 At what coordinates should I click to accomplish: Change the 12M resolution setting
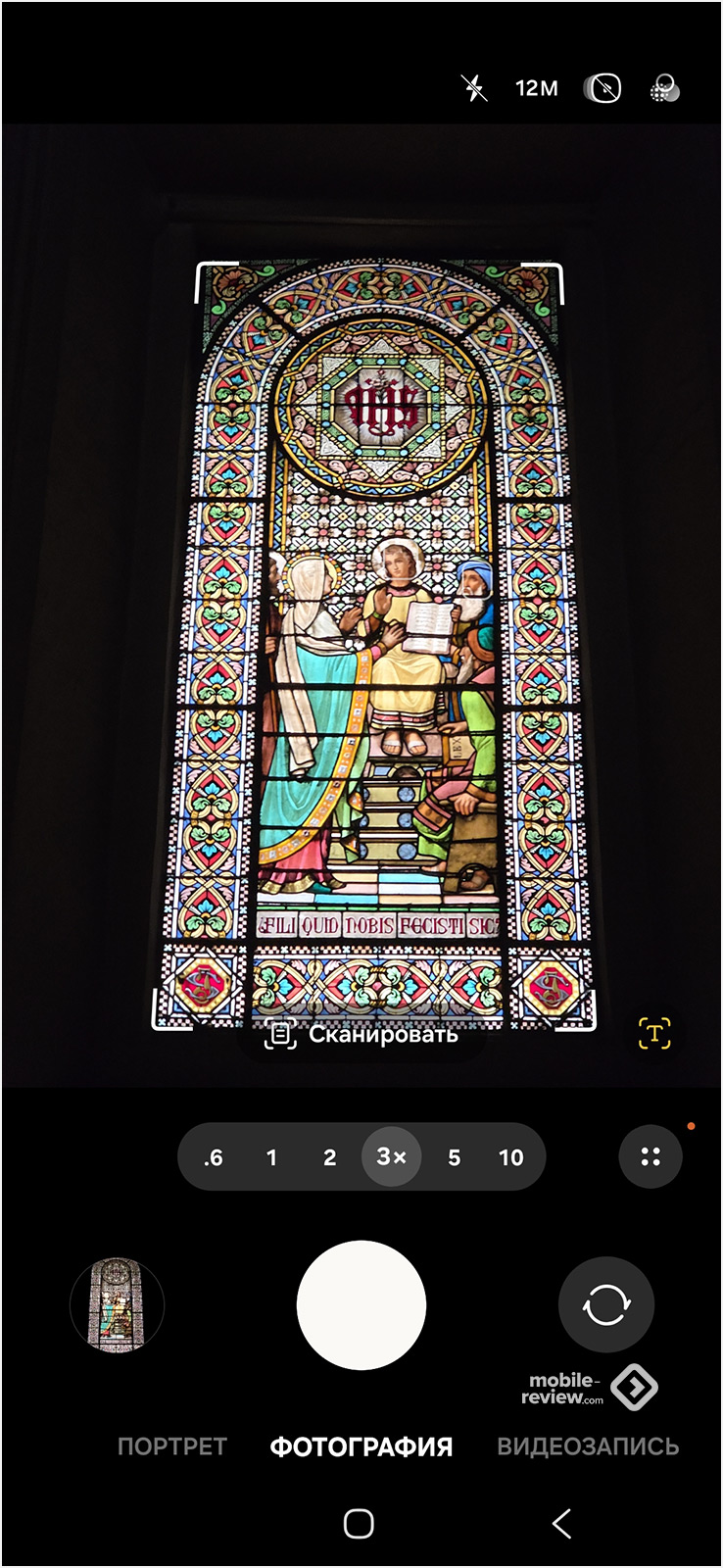click(536, 89)
